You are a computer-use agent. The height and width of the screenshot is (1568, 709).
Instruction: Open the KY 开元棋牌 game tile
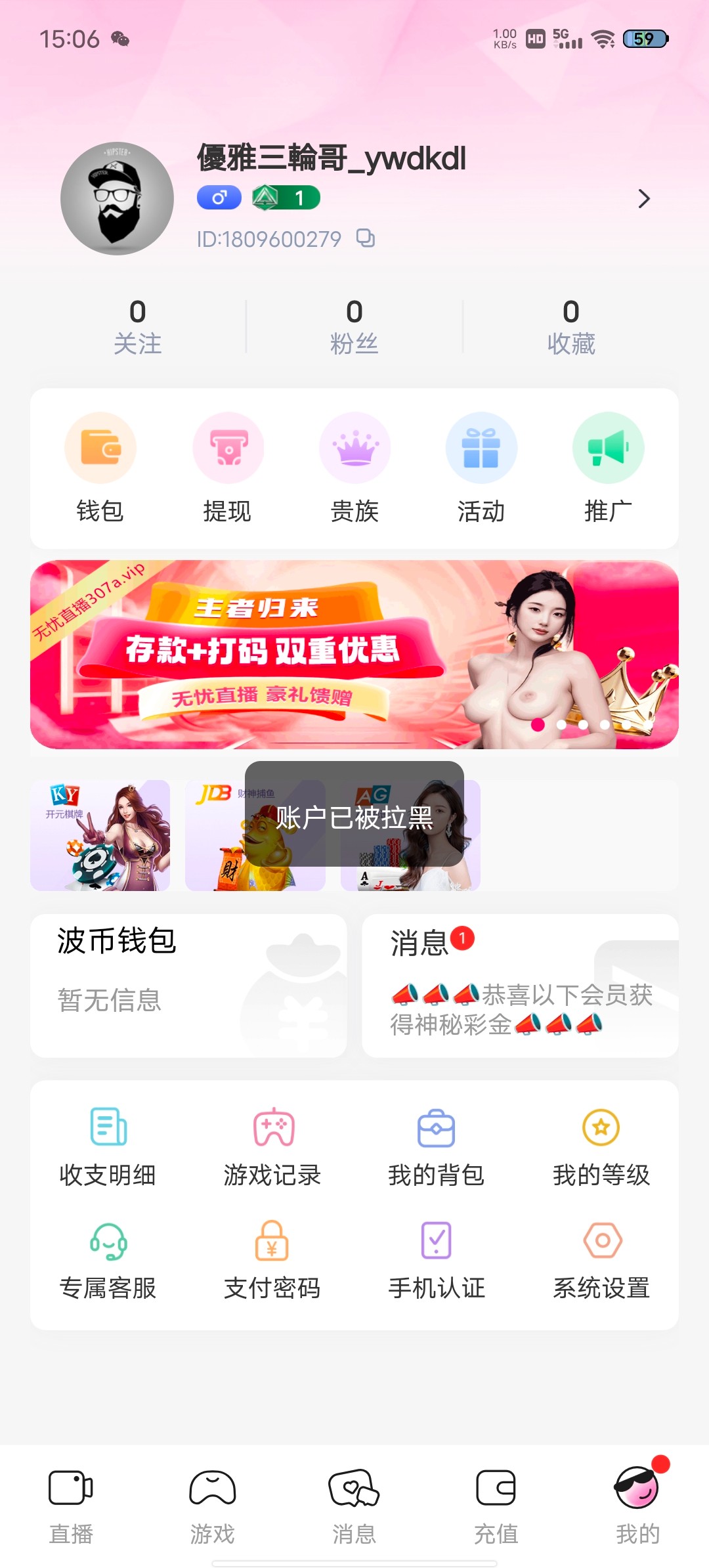(100, 835)
